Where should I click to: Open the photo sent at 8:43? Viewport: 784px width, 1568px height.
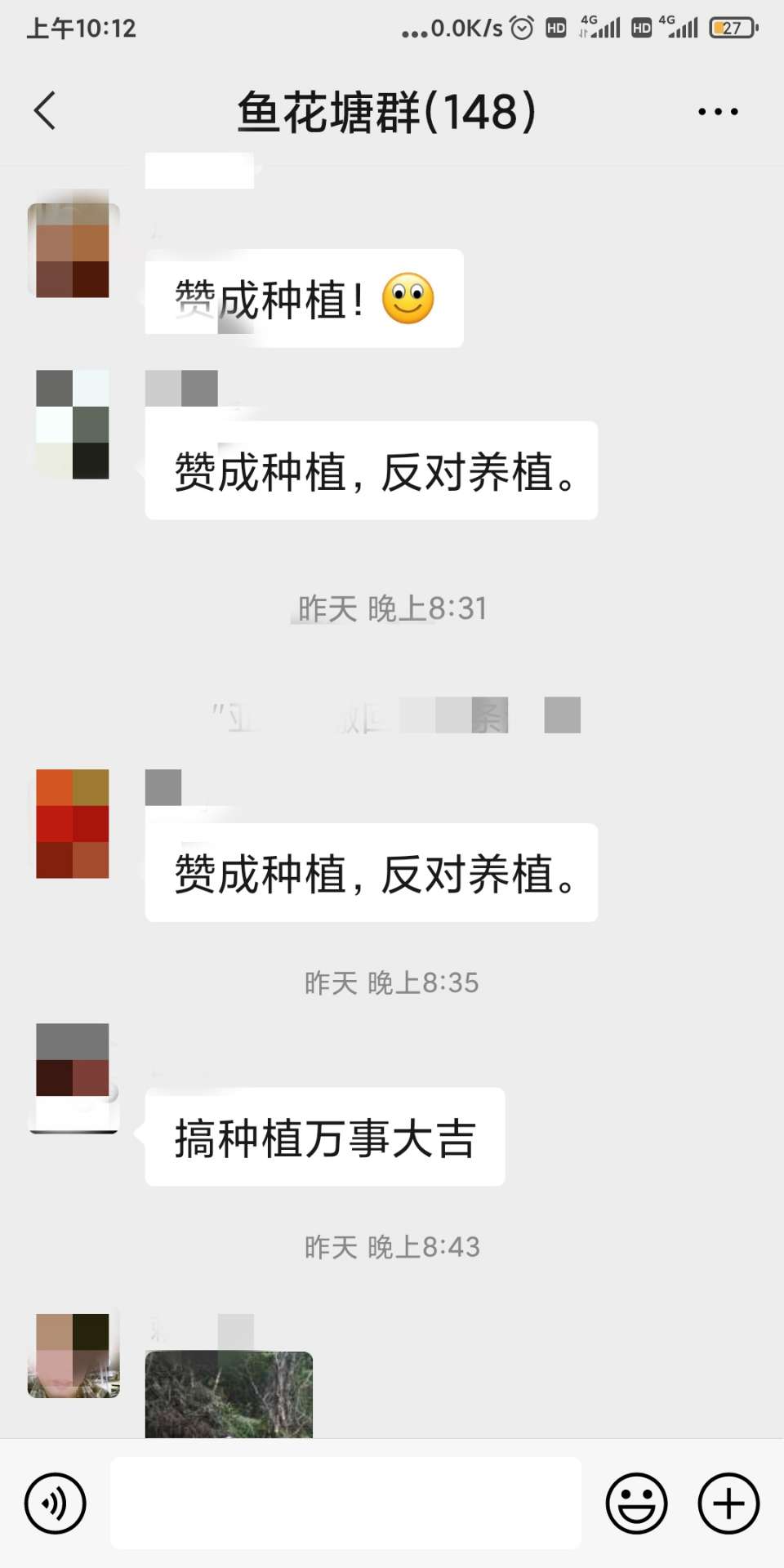click(x=229, y=1394)
